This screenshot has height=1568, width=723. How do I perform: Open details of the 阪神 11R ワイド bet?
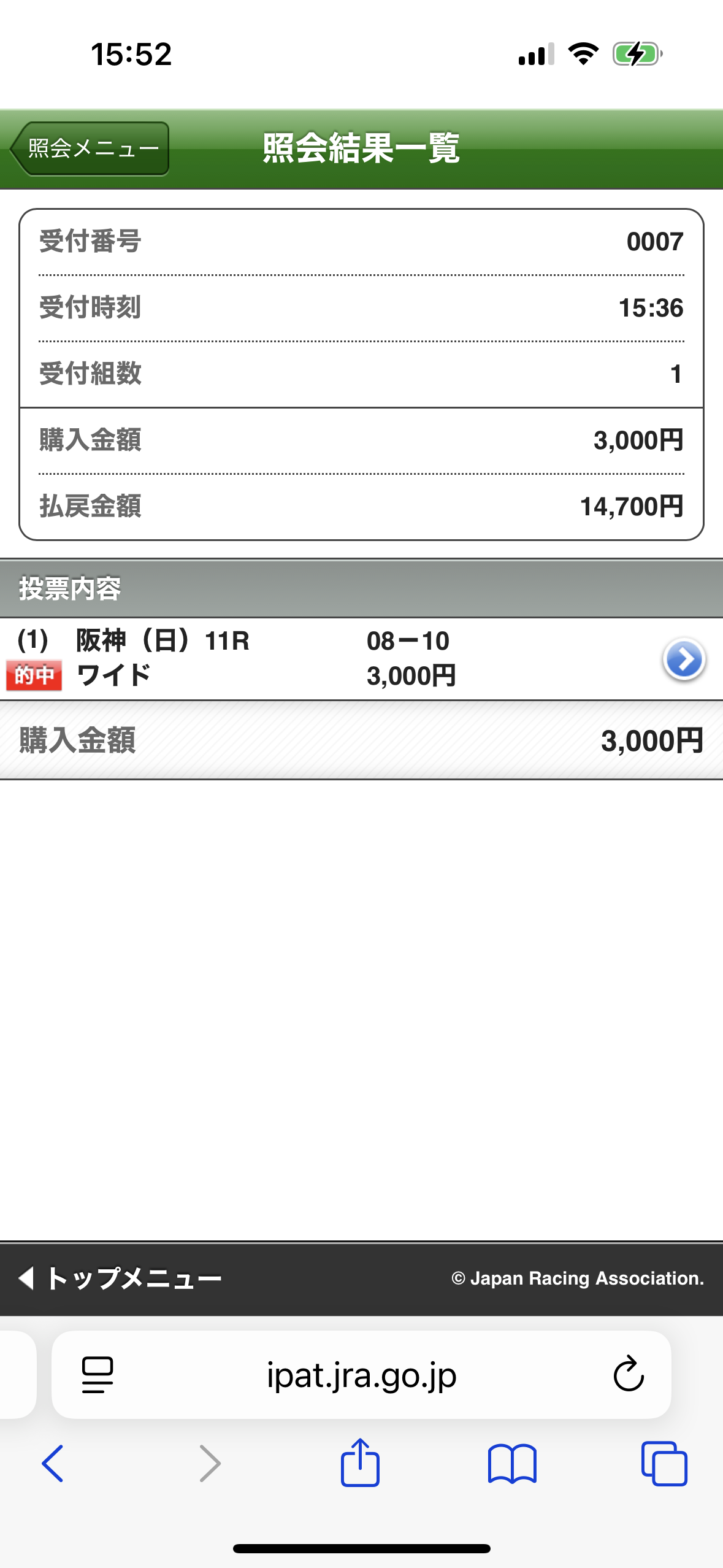pyautogui.click(x=684, y=659)
